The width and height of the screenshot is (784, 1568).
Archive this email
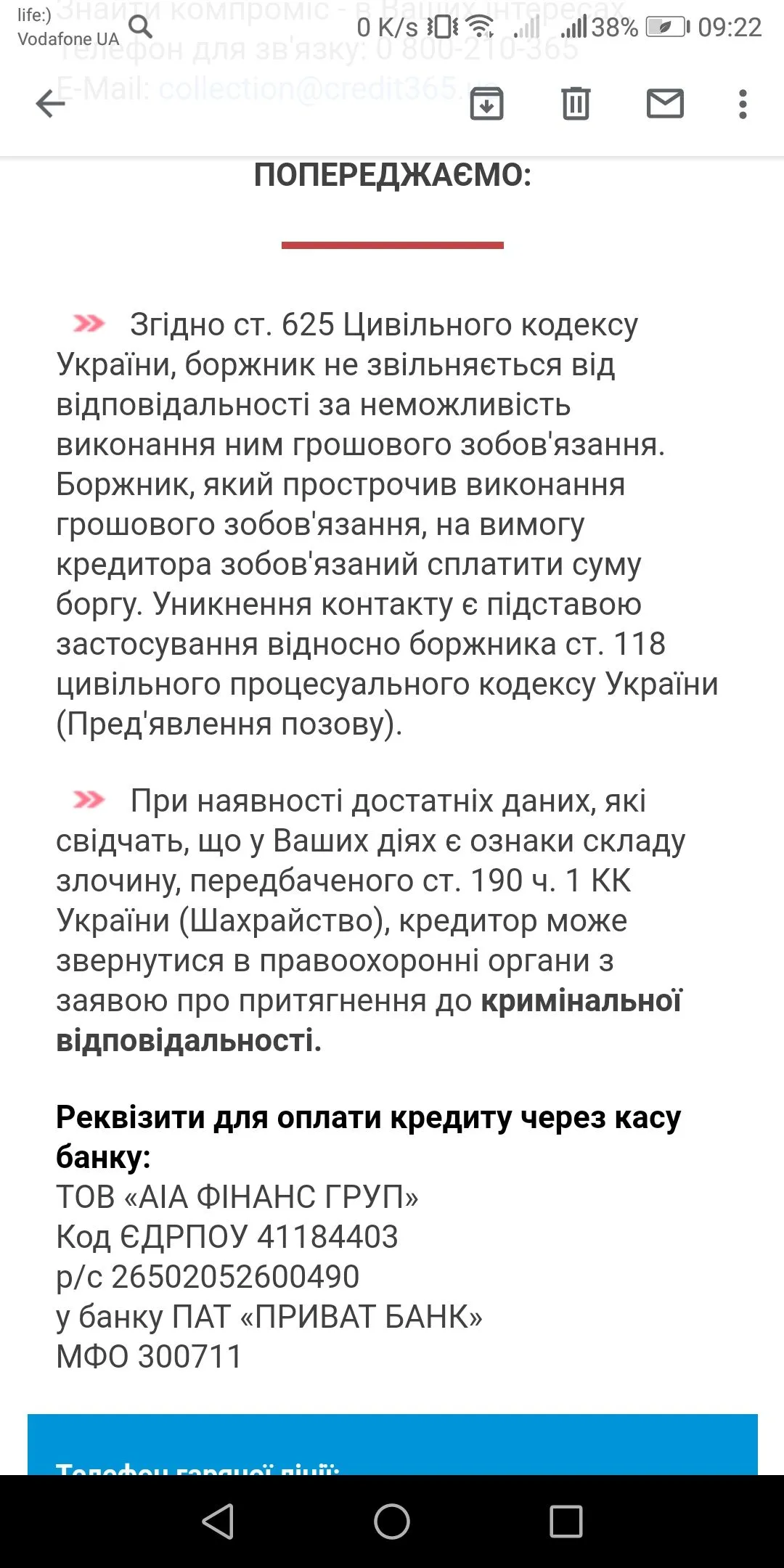pos(486,104)
